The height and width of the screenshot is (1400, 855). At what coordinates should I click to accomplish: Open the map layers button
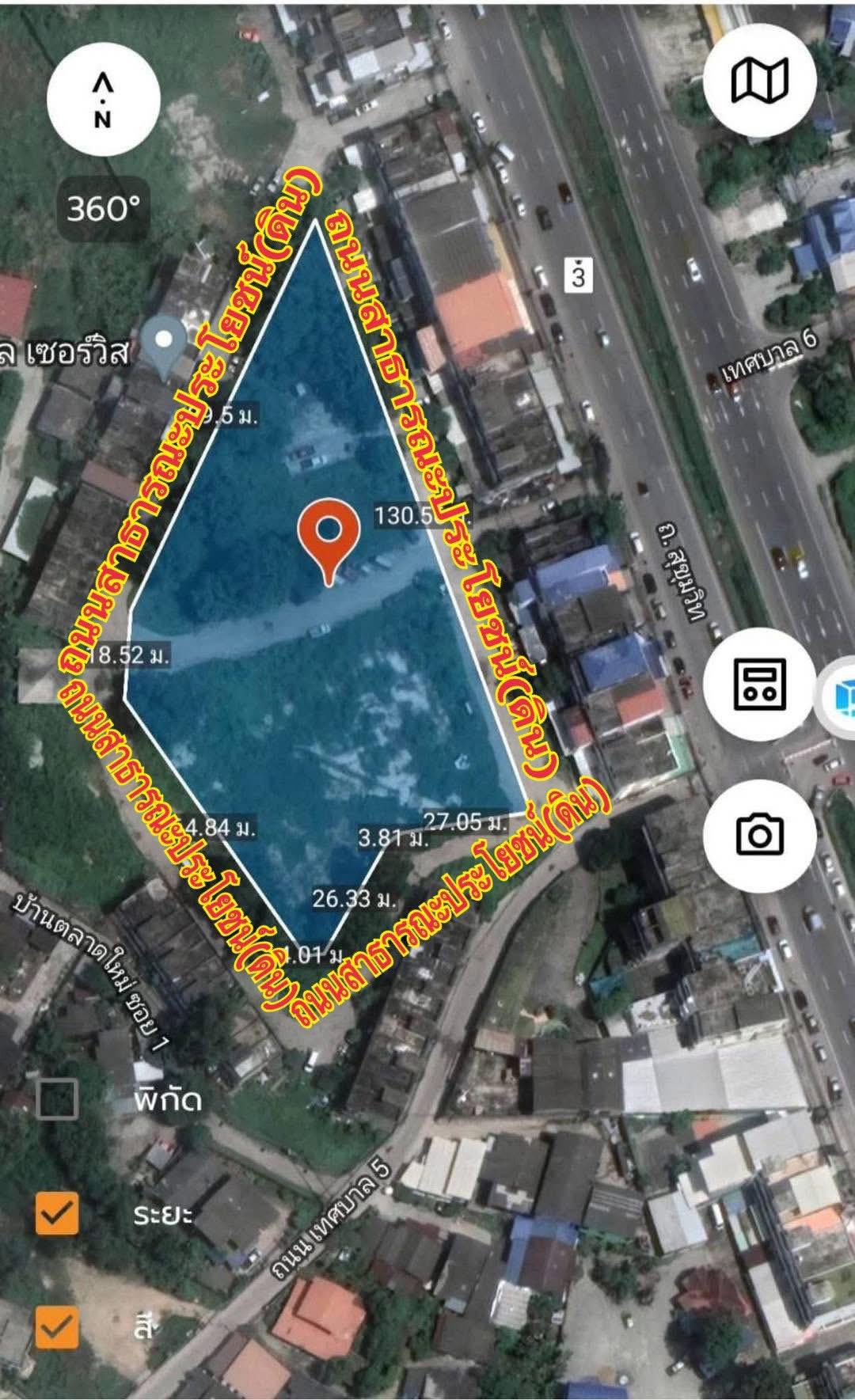tap(759, 81)
